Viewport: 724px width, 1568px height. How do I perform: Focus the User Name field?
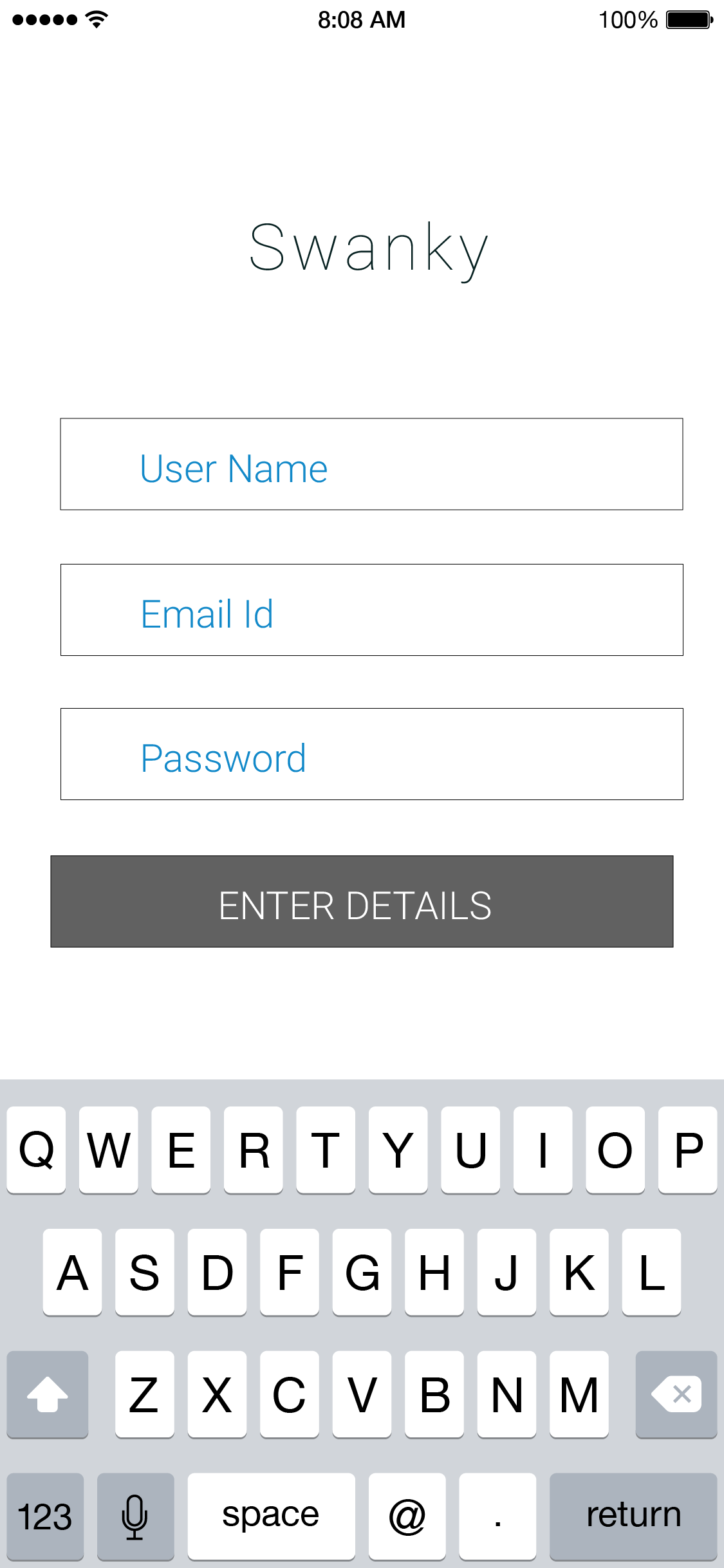tap(371, 464)
